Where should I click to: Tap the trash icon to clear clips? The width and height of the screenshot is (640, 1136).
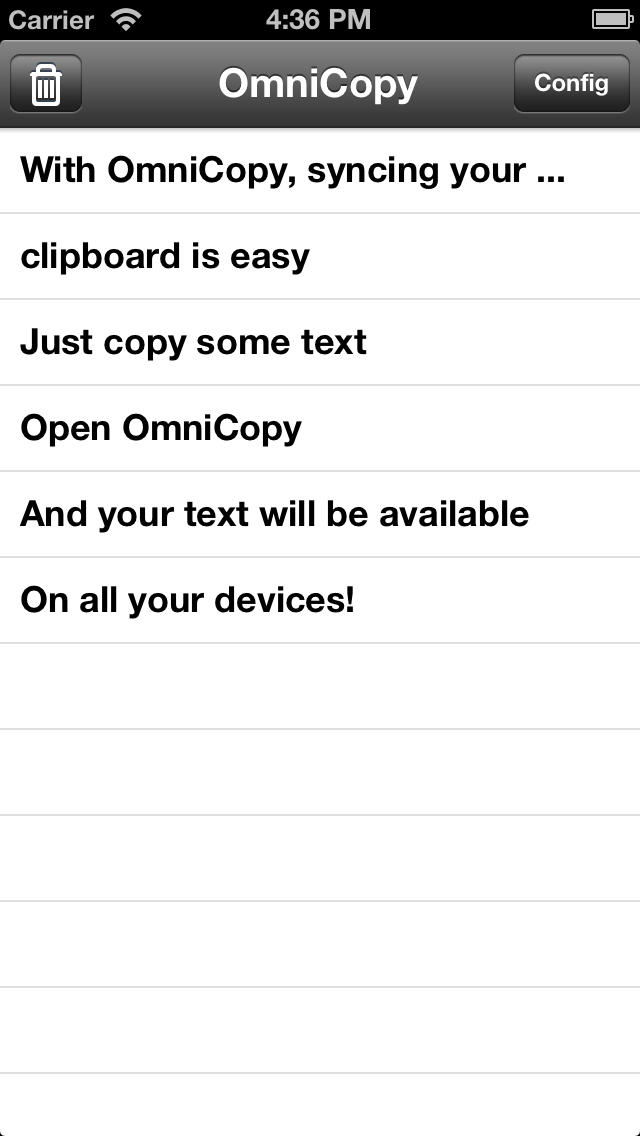click(46, 84)
